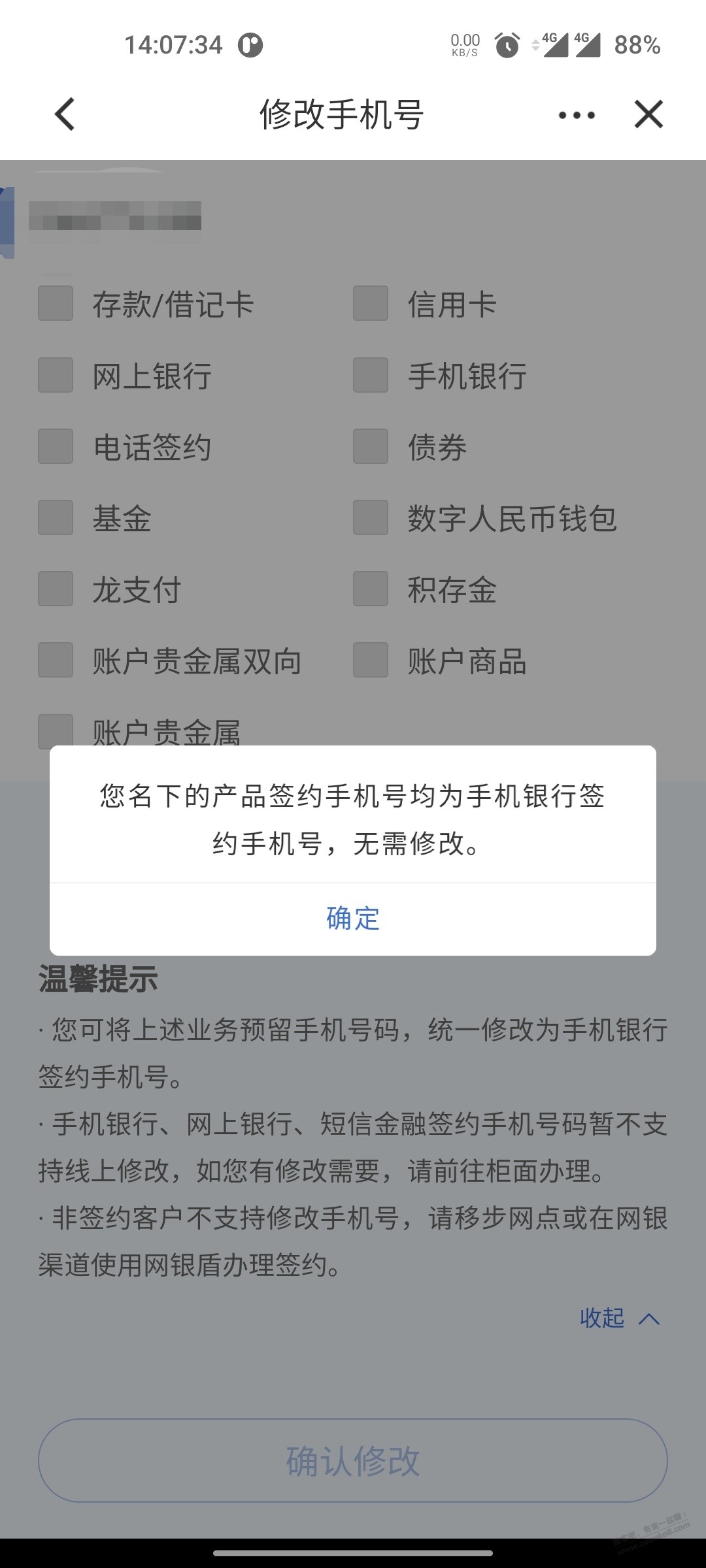Screen dimensions: 706x1568
Task: Go back using the top-left arrow
Action: tap(65, 115)
